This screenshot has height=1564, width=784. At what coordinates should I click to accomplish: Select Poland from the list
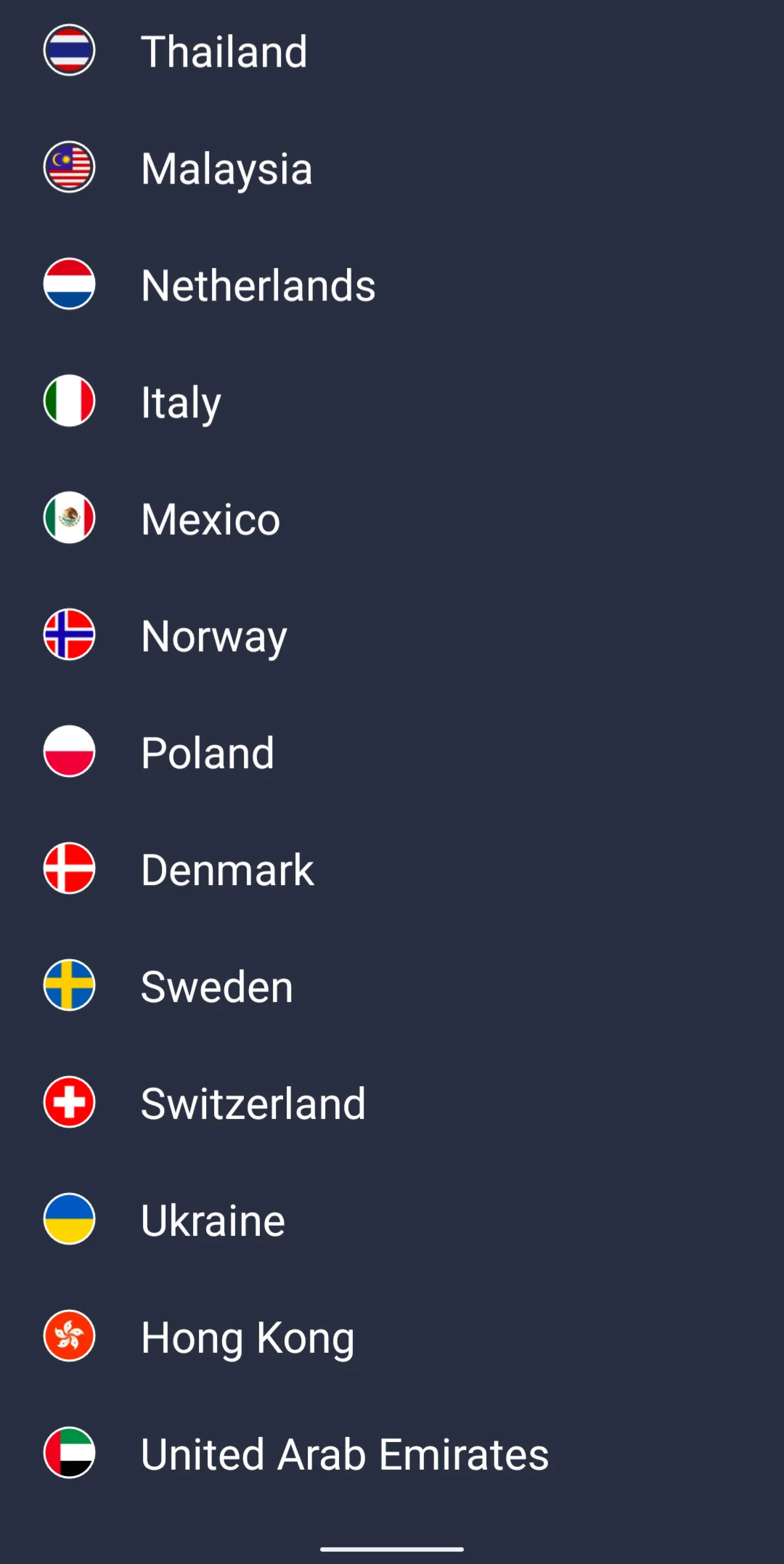392,752
